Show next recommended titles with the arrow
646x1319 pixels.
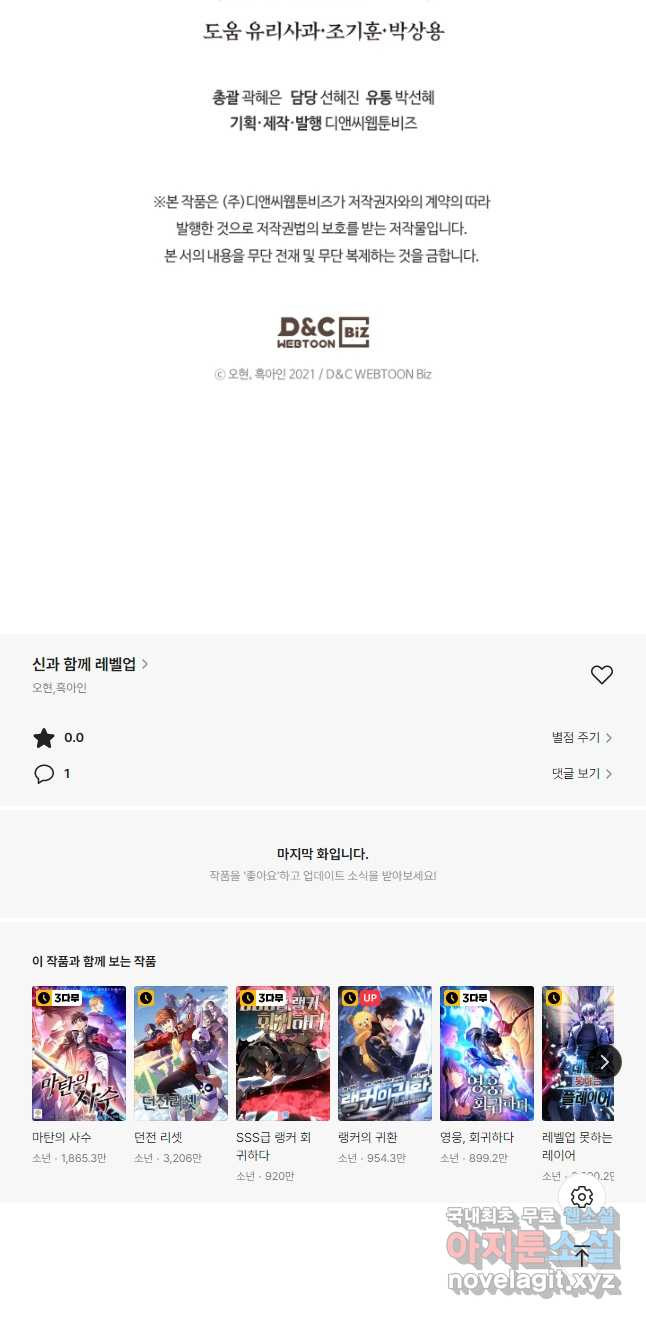coord(604,1062)
